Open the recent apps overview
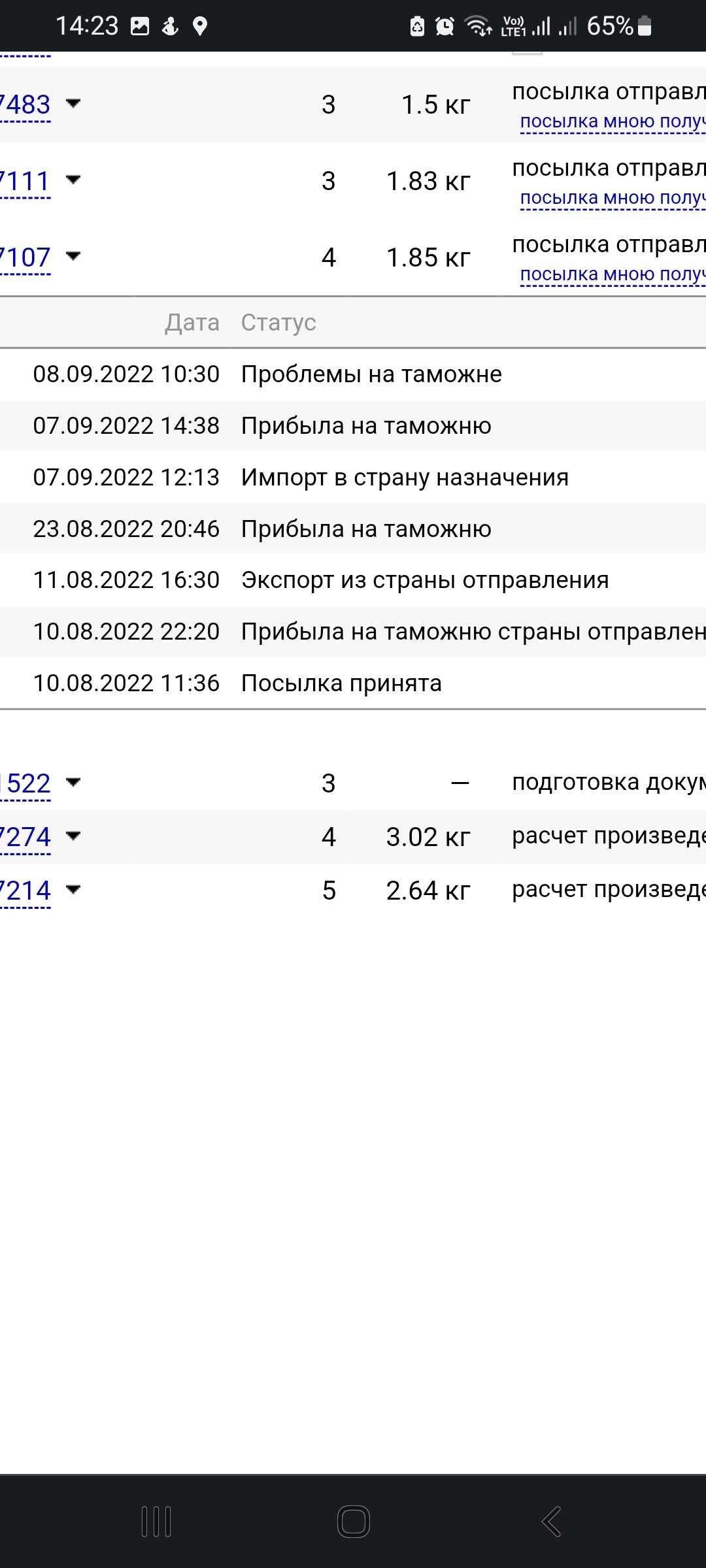 pos(156,1522)
